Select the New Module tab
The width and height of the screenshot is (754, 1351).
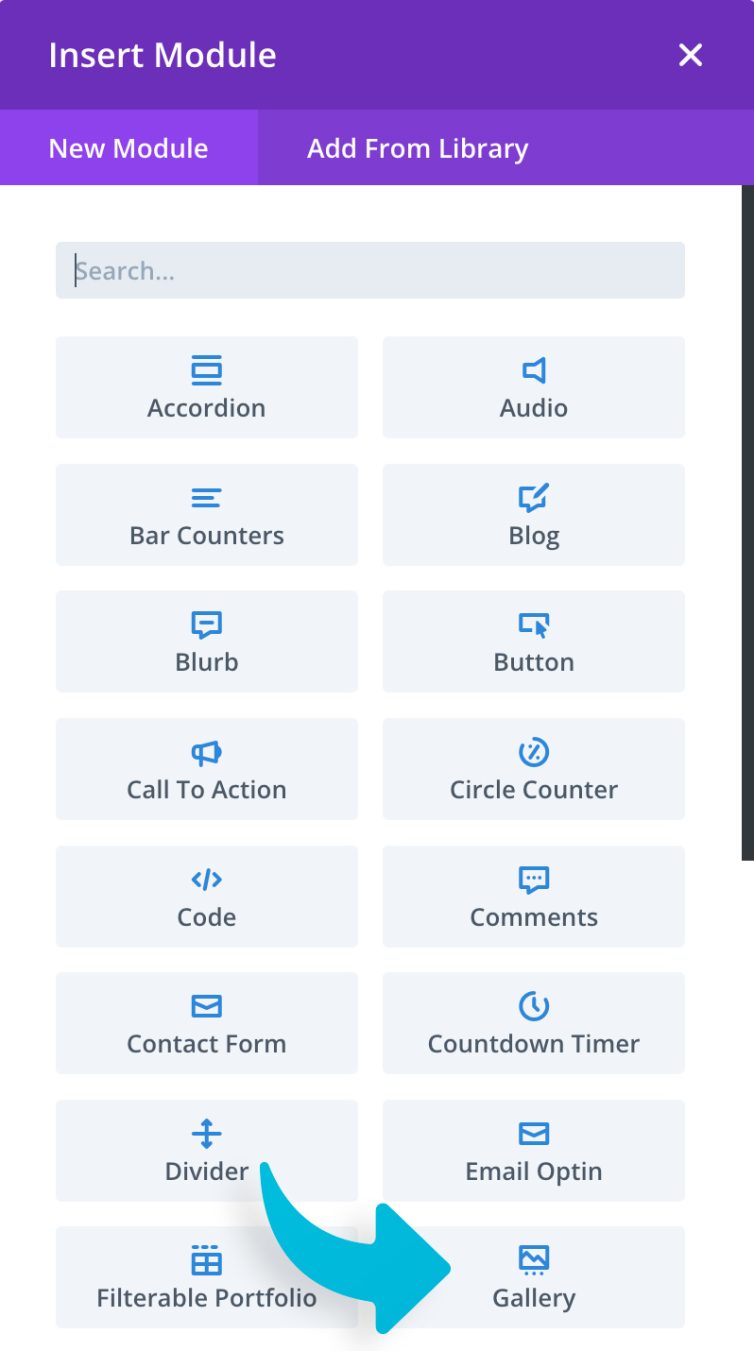pyautogui.click(x=127, y=148)
